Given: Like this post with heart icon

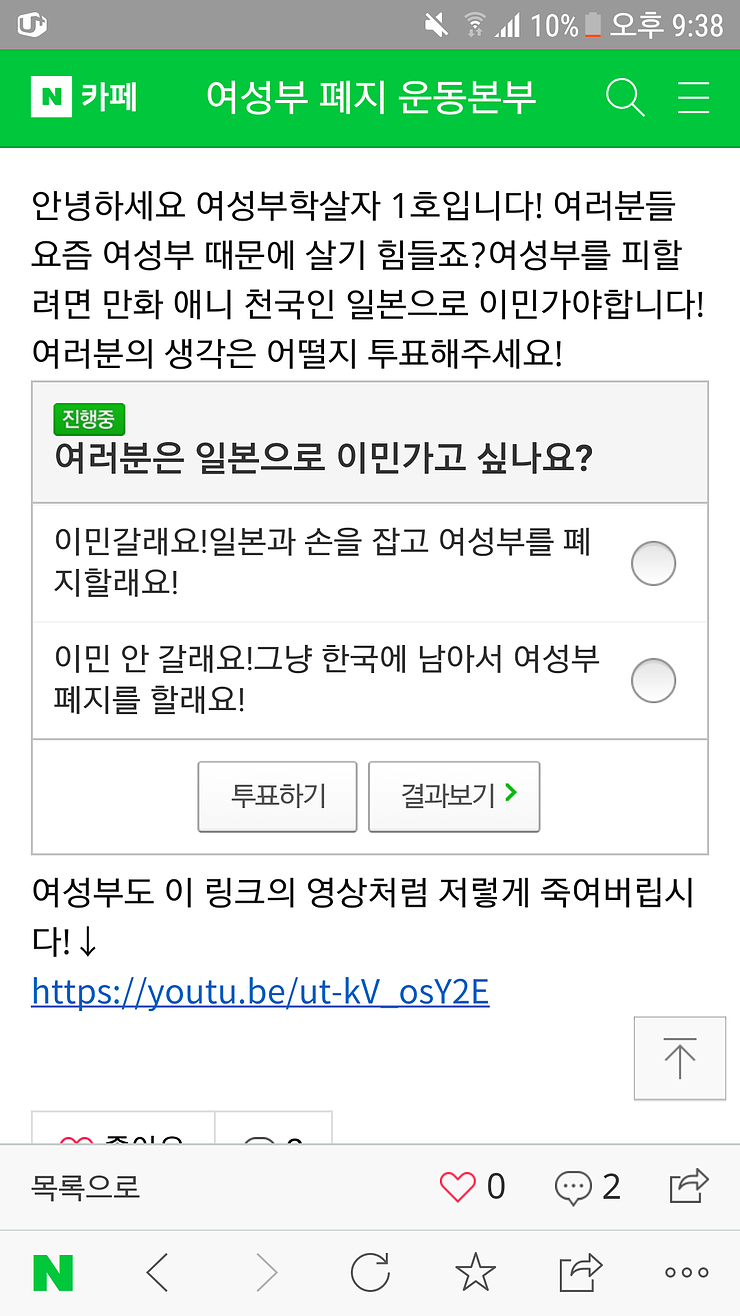Looking at the screenshot, I should pyautogui.click(x=459, y=1187).
